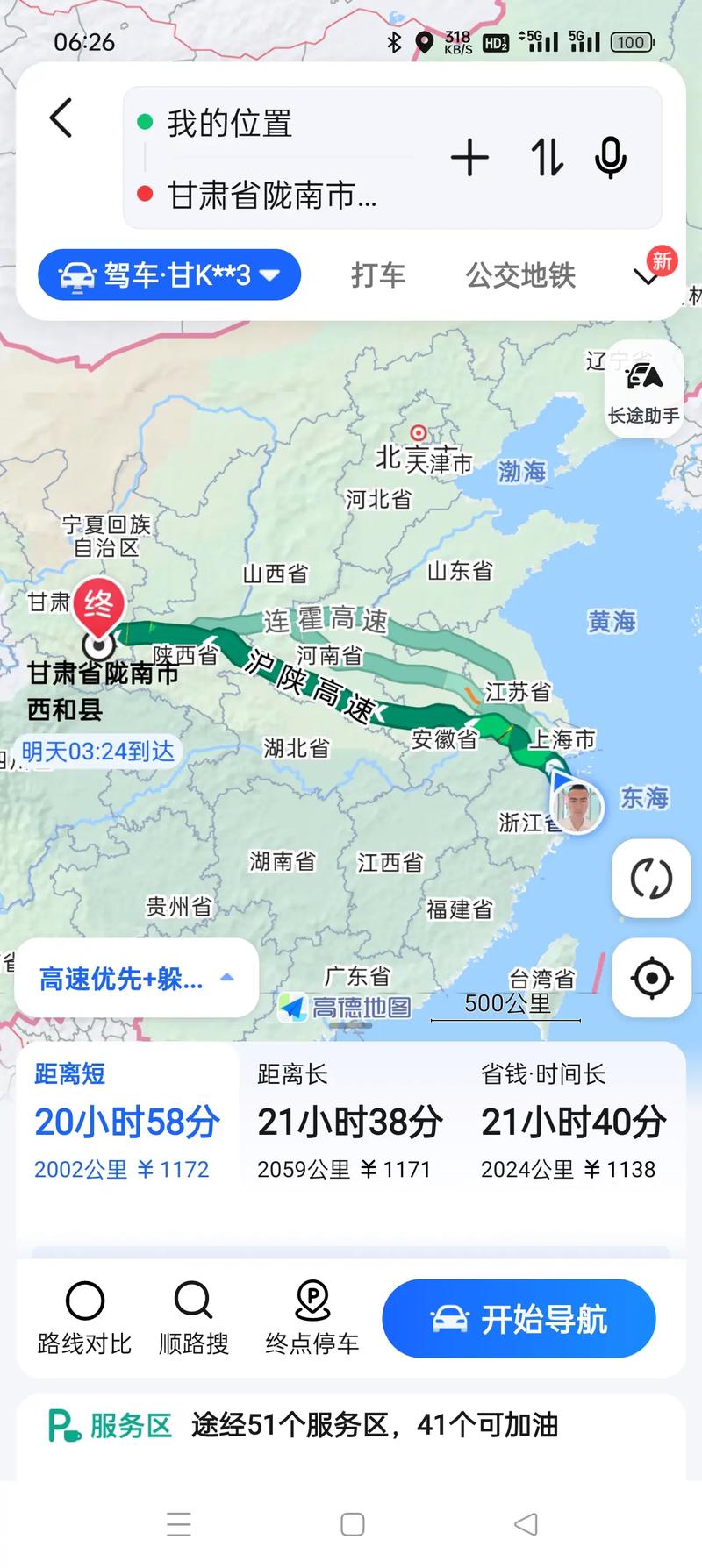This screenshot has height=1568, width=702.
Task: Tap the voice input microphone icon
Action: tap(611, 158)
